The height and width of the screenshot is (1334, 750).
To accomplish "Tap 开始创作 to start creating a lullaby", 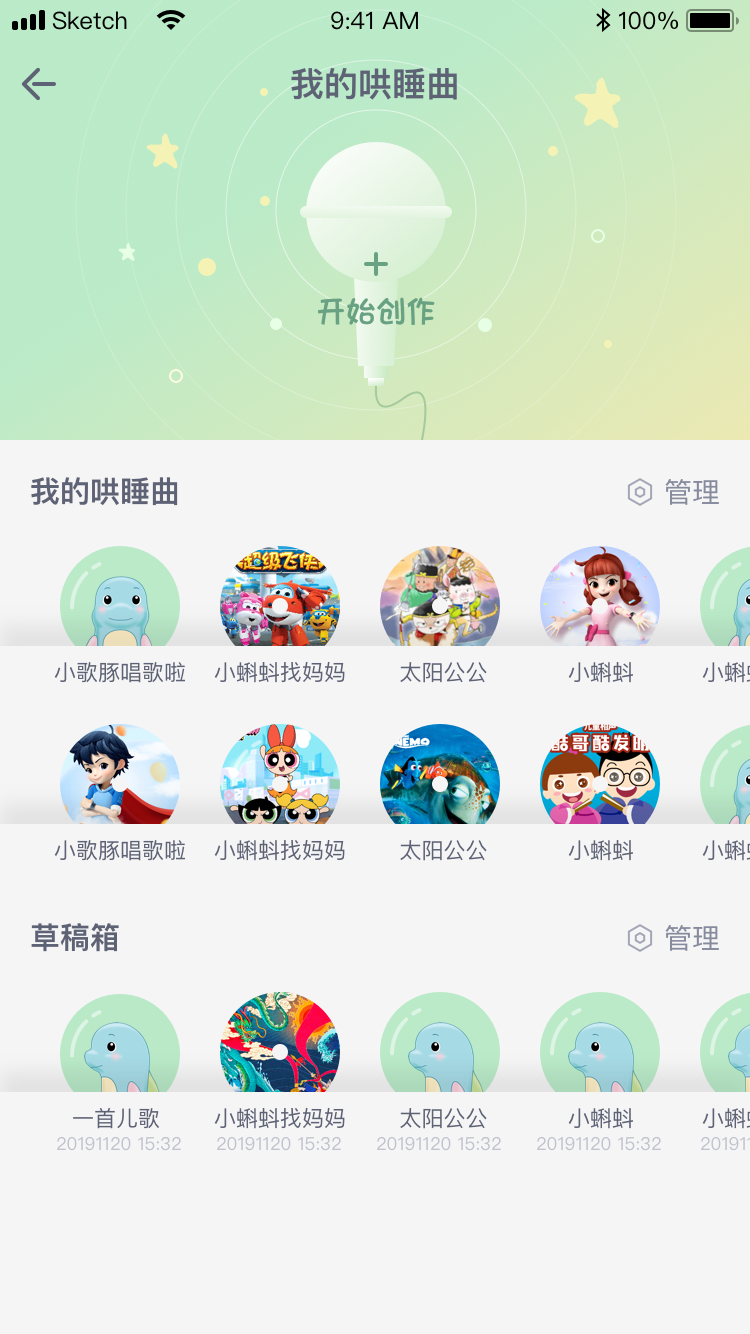I will [376, 311].
